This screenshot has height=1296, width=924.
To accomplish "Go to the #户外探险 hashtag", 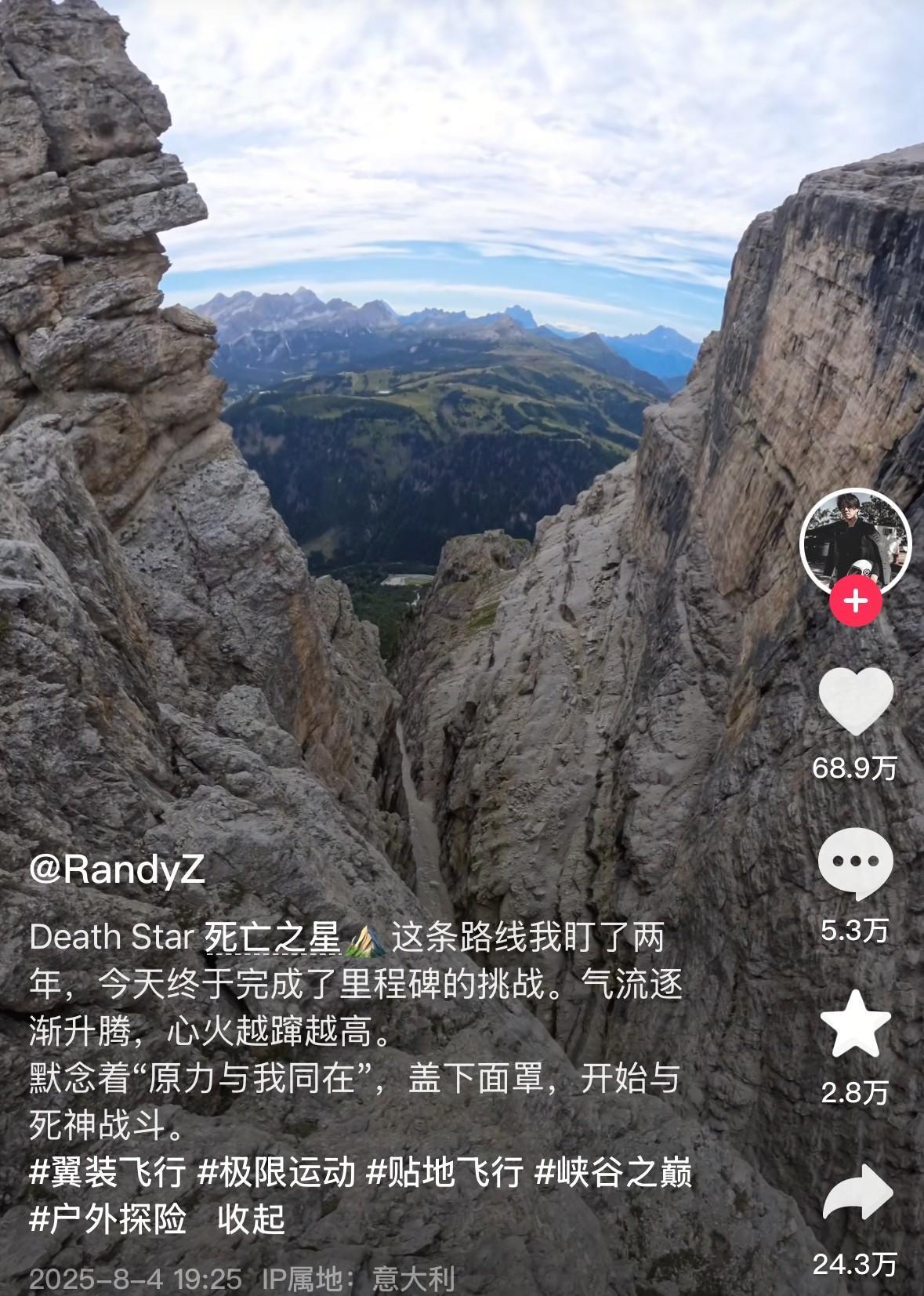I will pyautogui.click(x=107, y=1220).
